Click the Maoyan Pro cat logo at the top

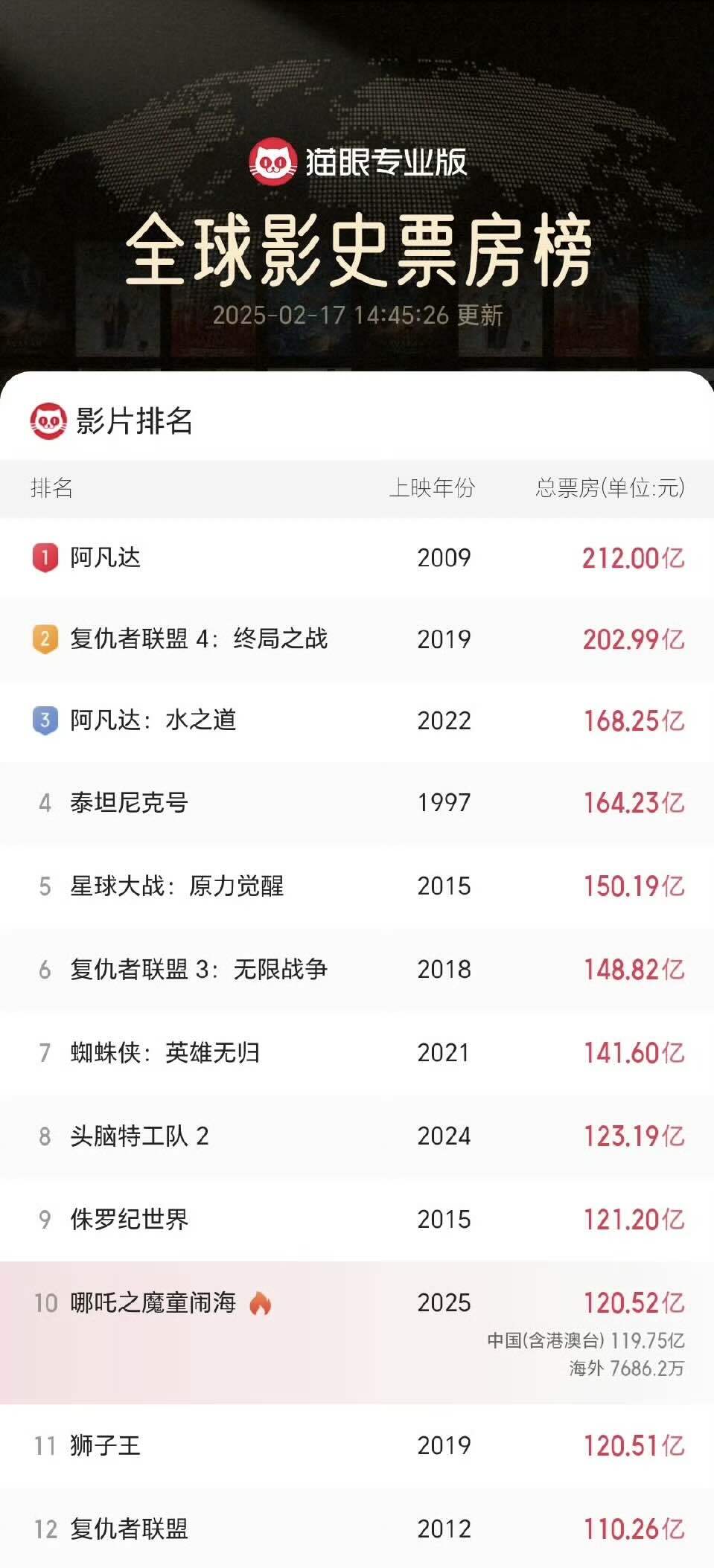[275, 161]
